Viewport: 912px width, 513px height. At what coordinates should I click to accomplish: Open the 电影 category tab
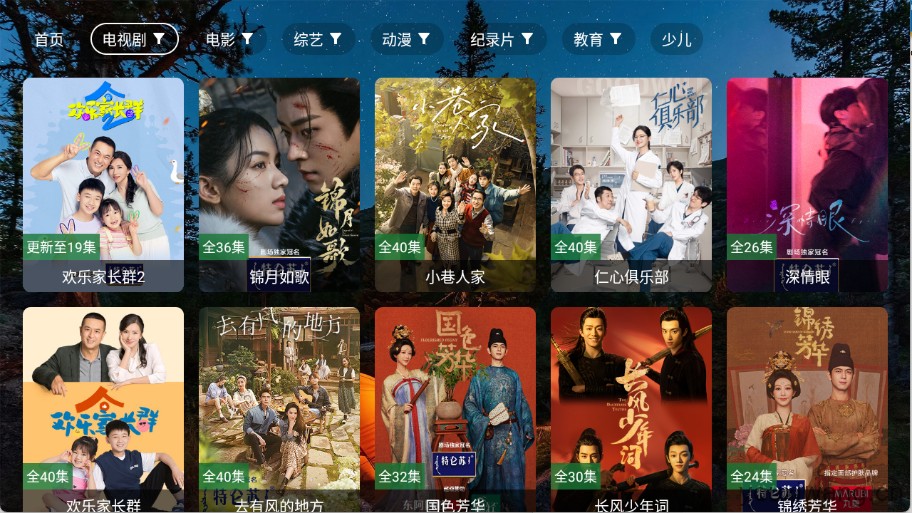click(x=229, y=39)
